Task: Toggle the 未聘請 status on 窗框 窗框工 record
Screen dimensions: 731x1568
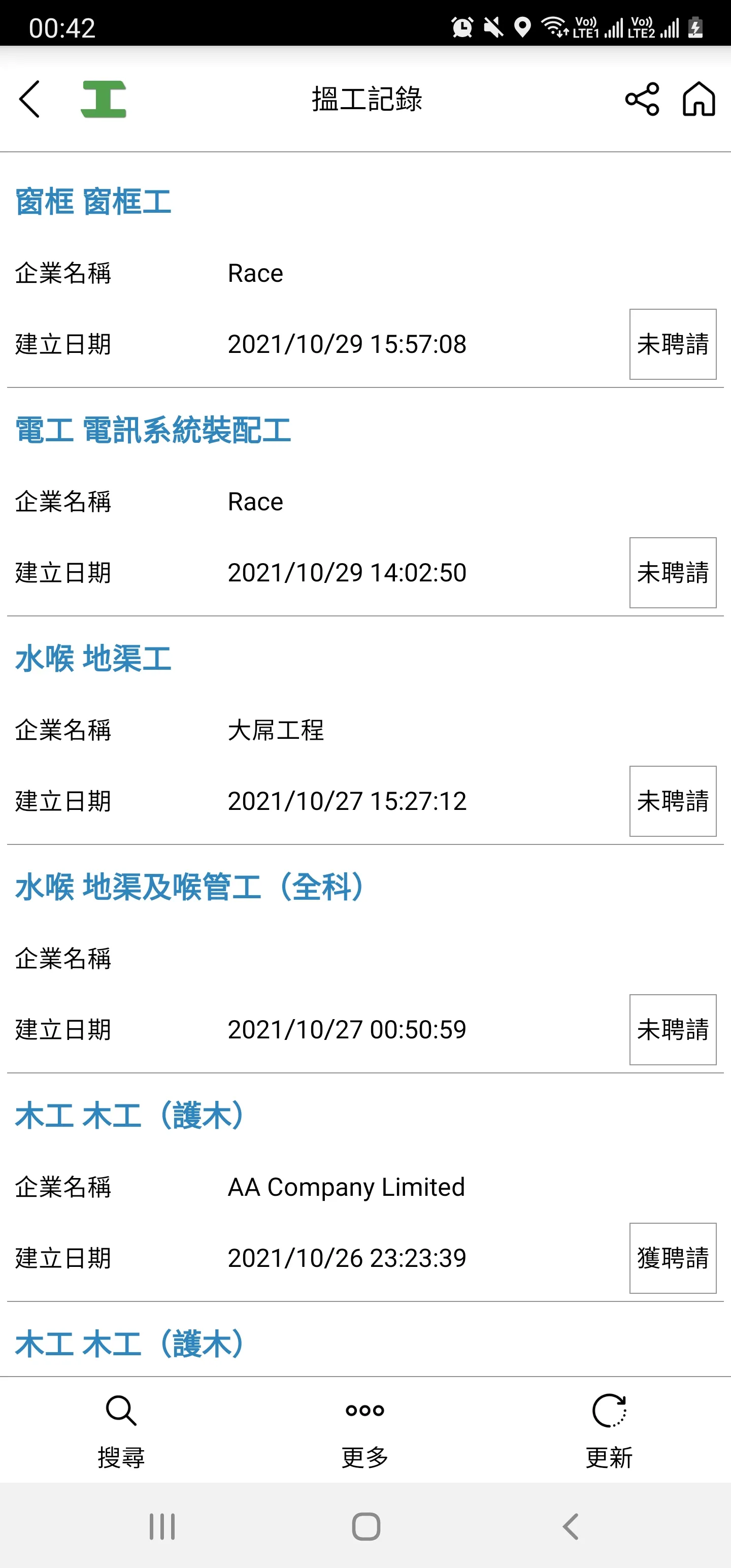Action: pyautogui.click(x=673, y=344)
